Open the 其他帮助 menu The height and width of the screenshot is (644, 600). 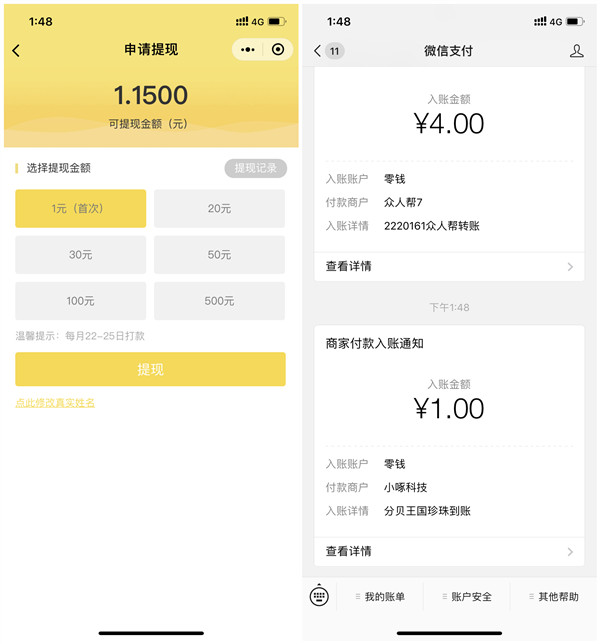(554, 597)
